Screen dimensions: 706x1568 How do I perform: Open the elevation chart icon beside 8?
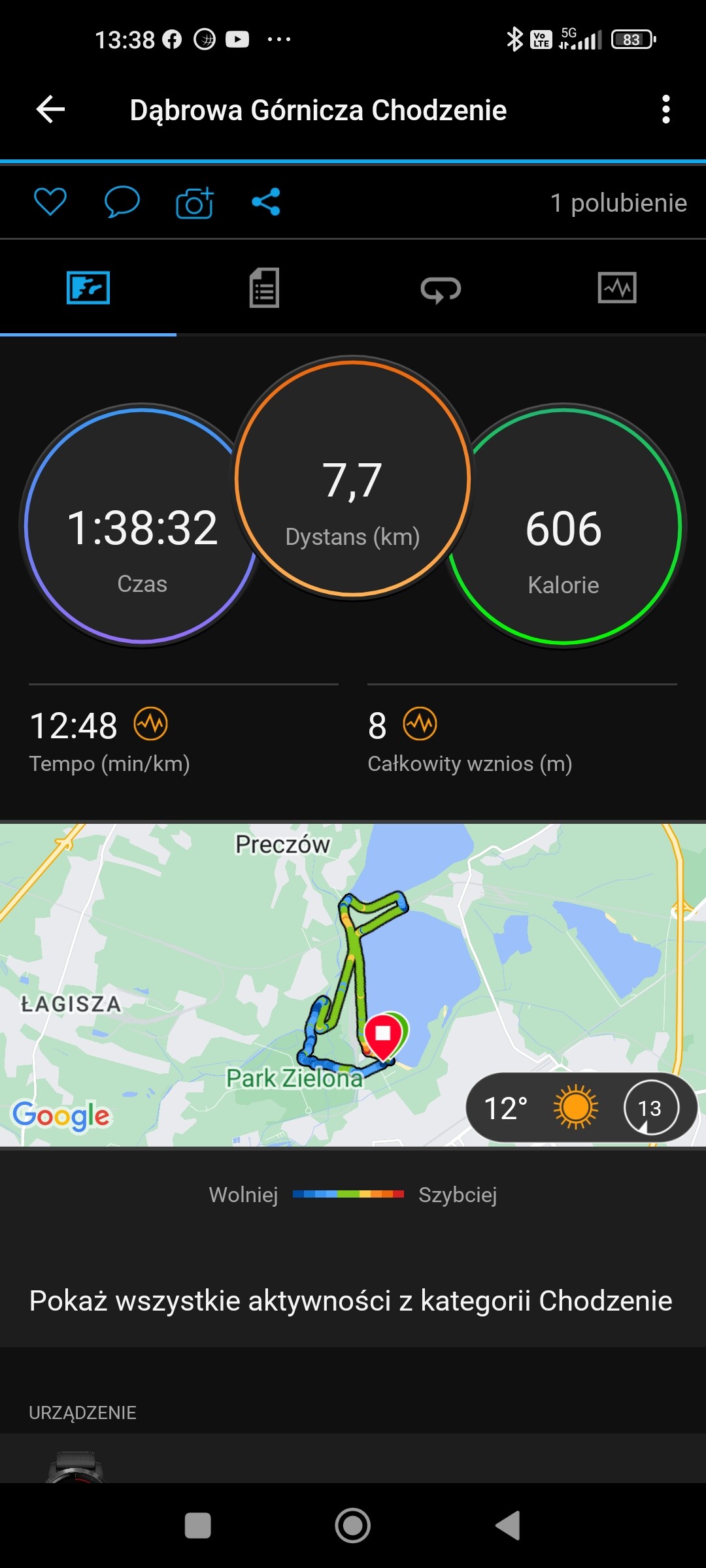[420, 725]
